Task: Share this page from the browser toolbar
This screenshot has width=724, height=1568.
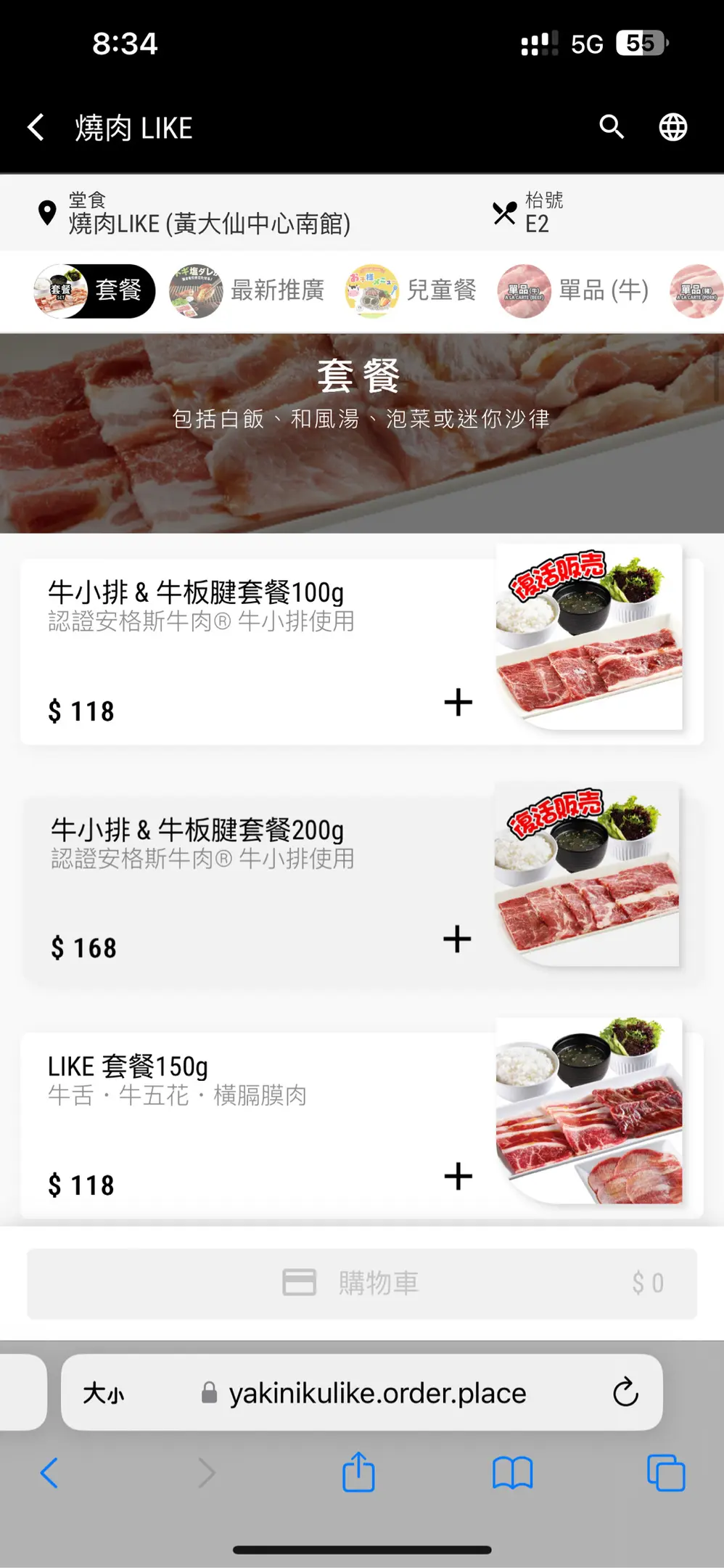Action: point(358,1473)
